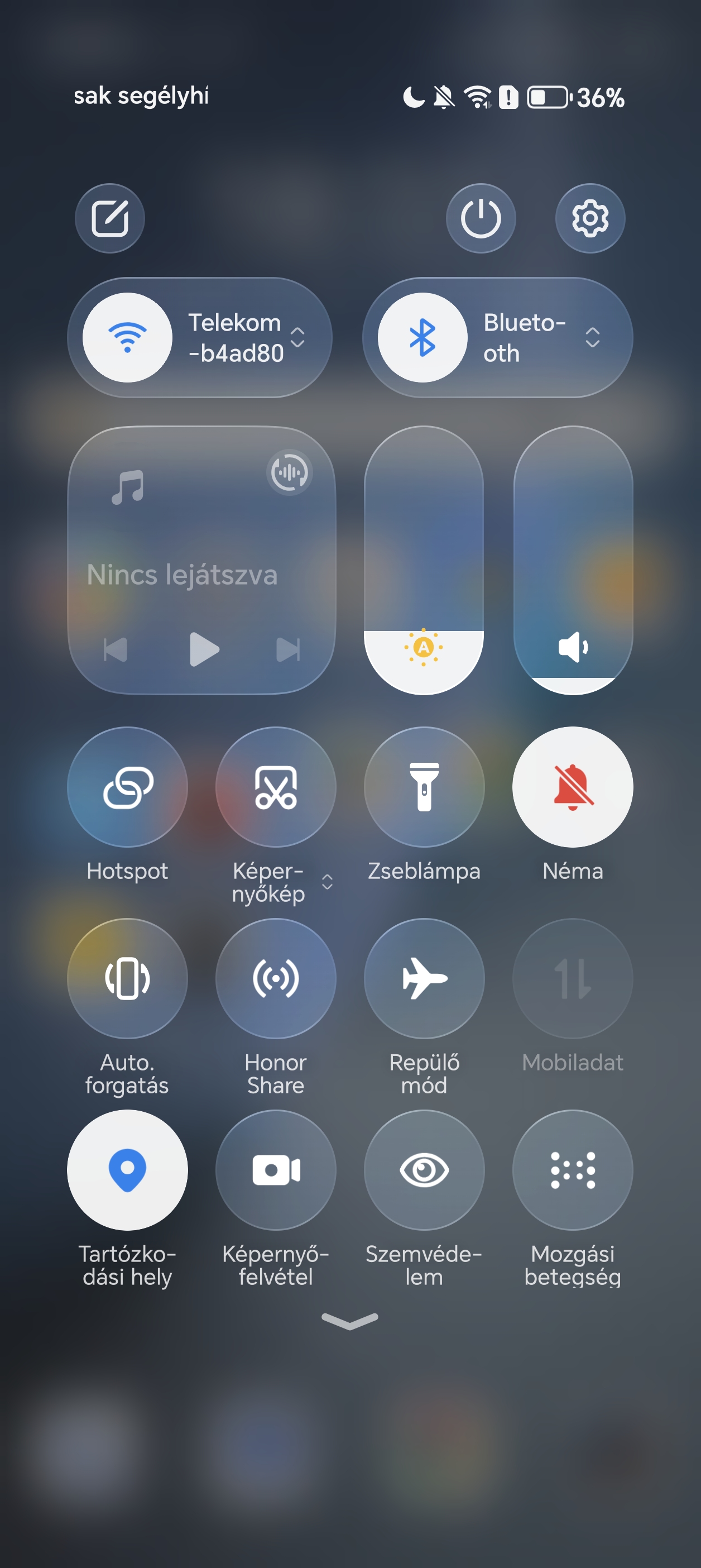This screenshot has width=701, height=1568.
Task: Turn on the Zseblámpa flashlight
Action: pos(424,787)
